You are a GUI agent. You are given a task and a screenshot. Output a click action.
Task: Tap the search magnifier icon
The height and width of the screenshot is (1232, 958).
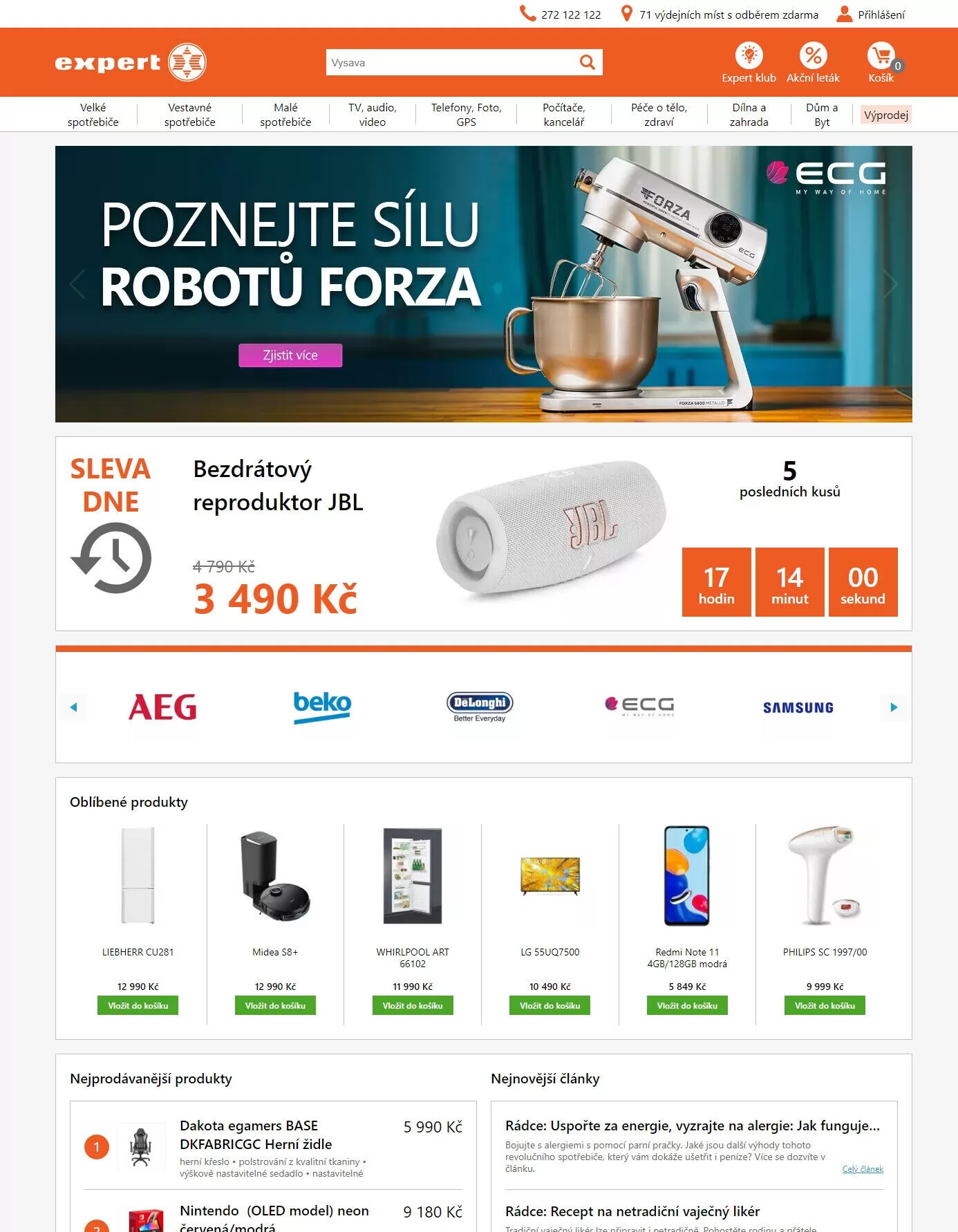point(587,62)
